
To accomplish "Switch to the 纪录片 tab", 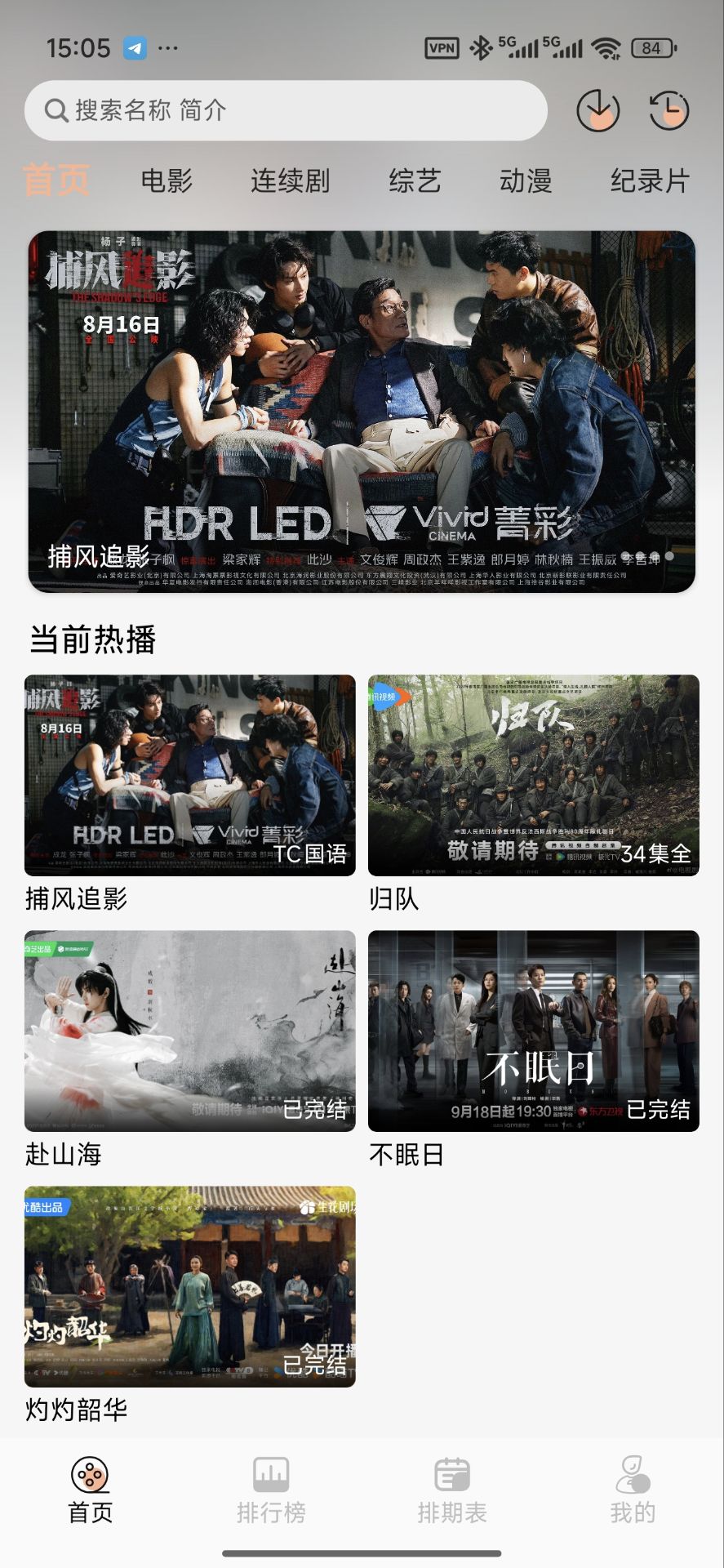I will point(649,181).
